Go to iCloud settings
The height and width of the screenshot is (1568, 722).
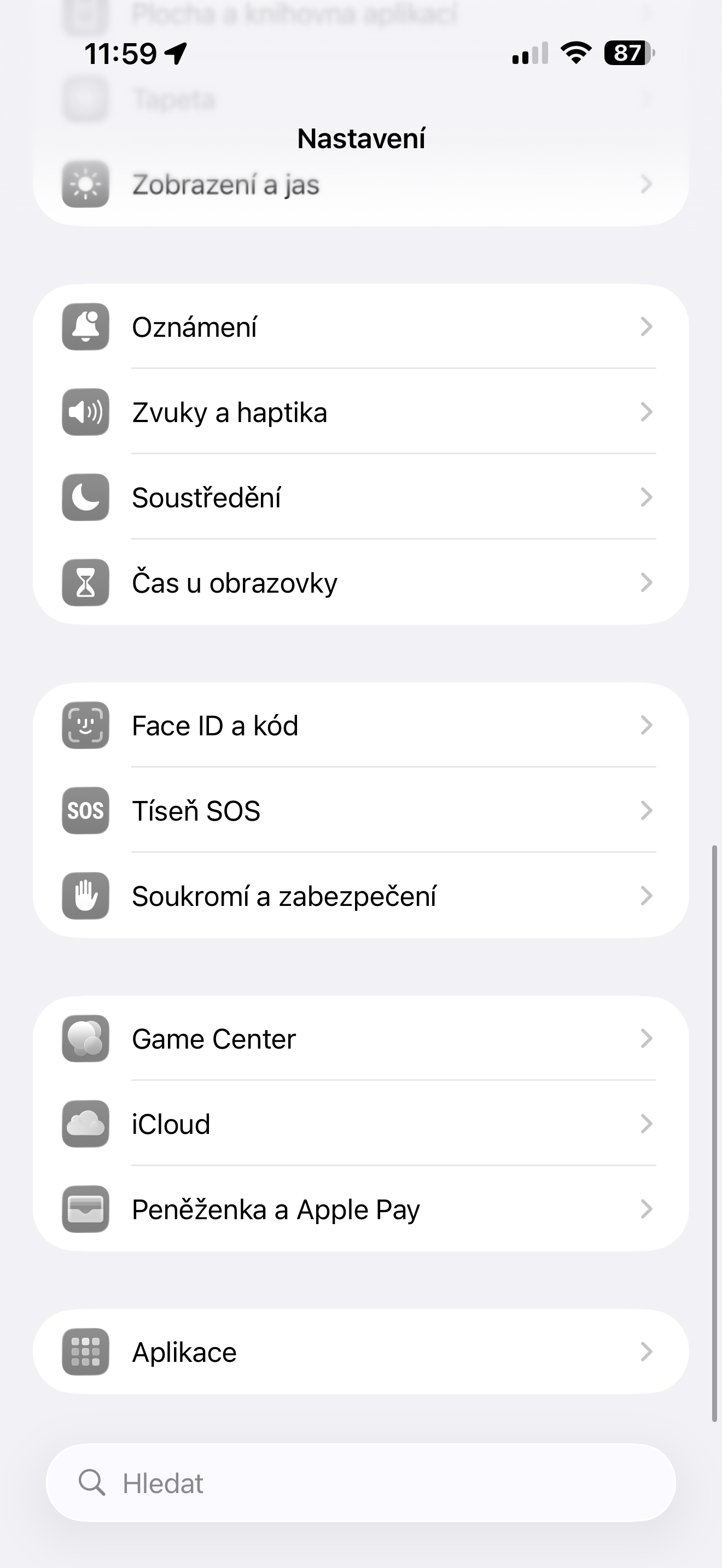(360, 1124)
